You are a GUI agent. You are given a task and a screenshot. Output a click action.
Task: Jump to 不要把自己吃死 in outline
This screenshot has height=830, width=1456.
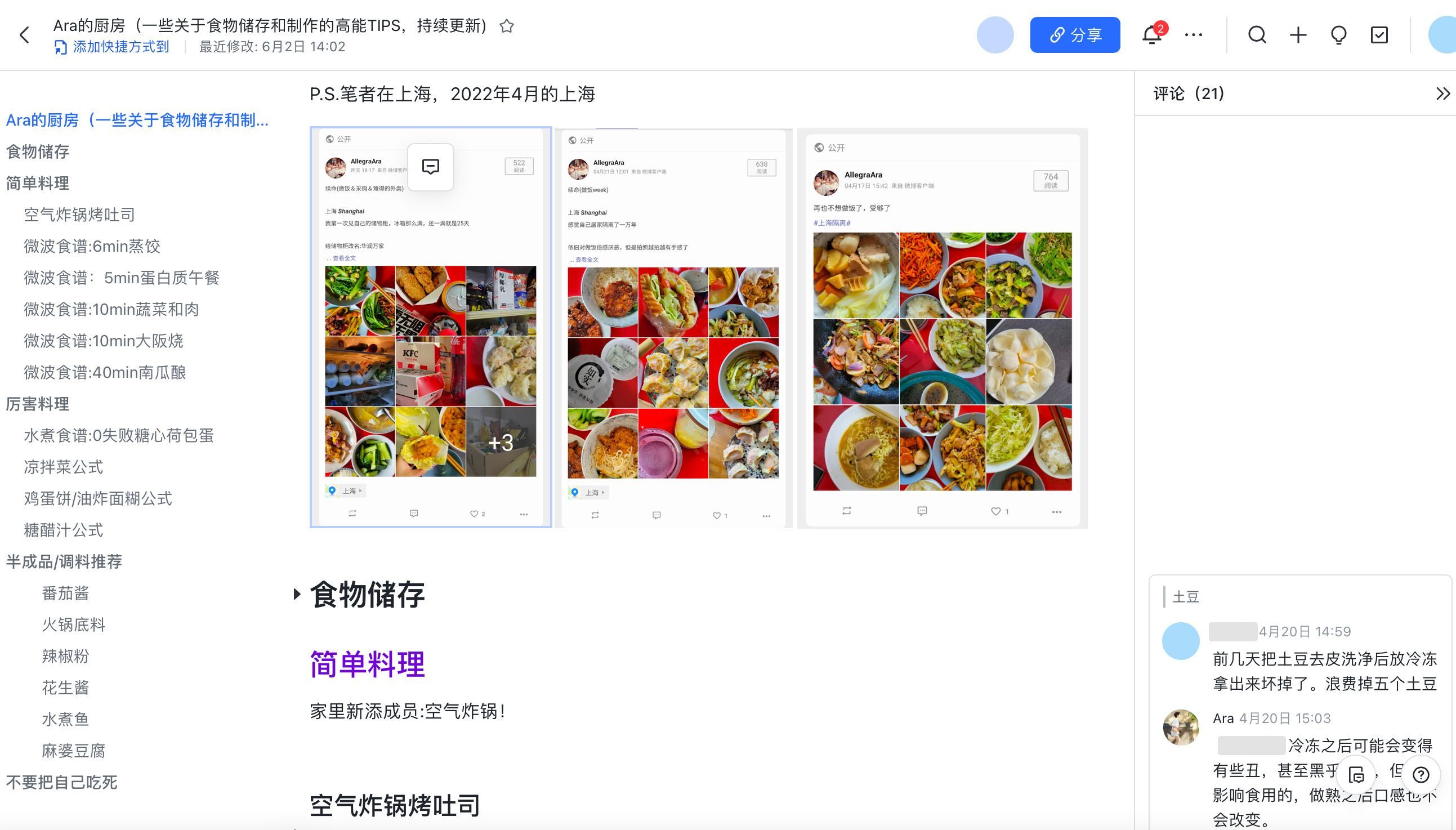(x=61, y=782)
